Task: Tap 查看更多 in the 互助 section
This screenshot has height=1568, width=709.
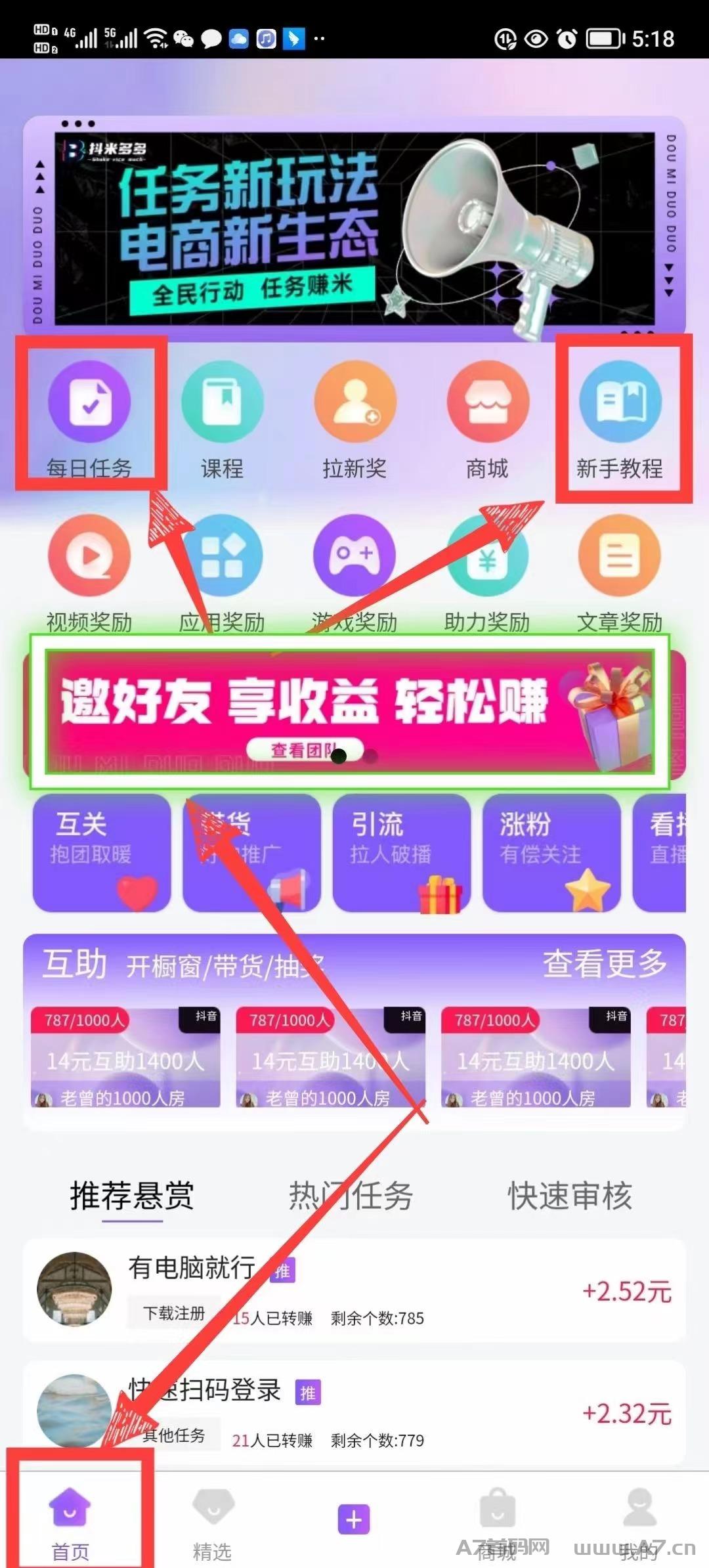Action: [x=605, y=964]
